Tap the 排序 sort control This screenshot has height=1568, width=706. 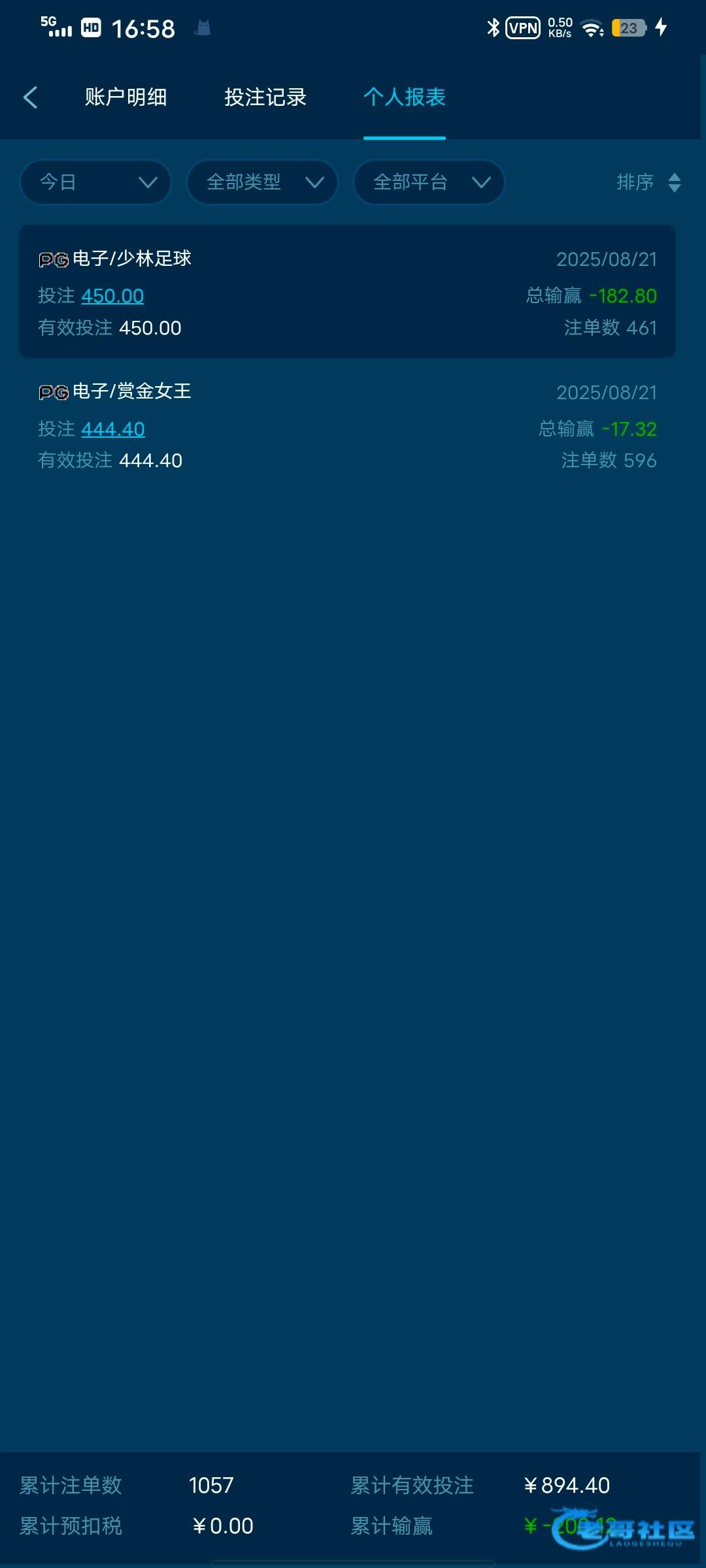coord(648,182)
